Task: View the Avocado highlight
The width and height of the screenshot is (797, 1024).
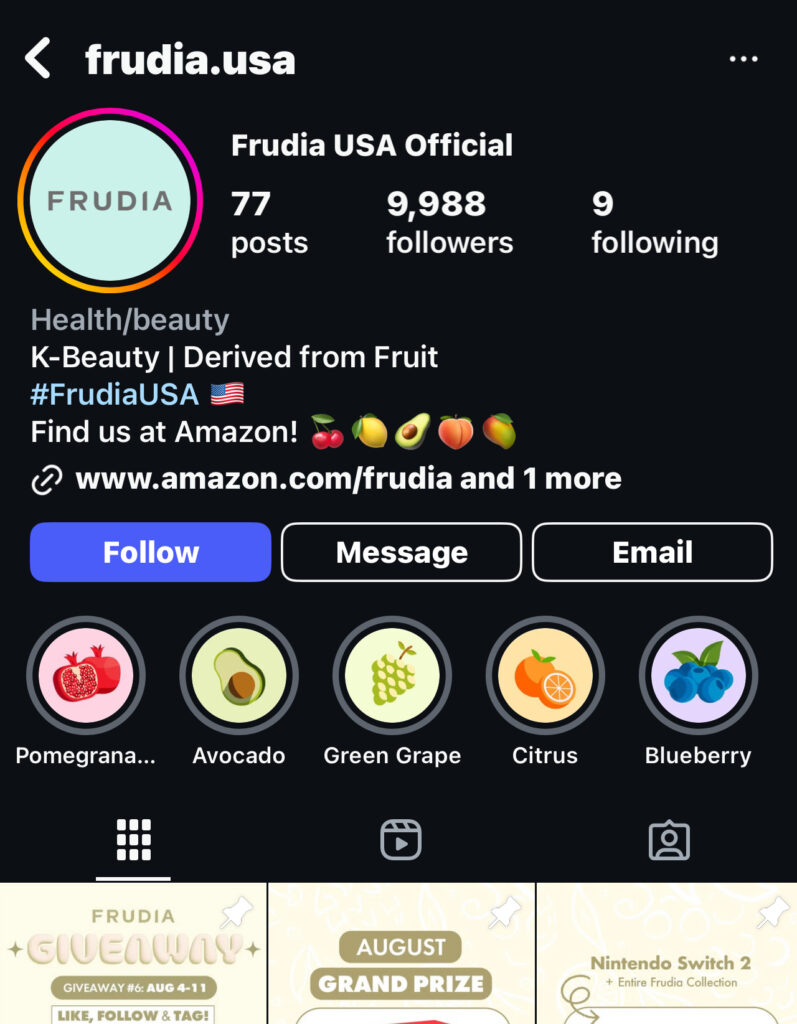Action: (239, 676)
